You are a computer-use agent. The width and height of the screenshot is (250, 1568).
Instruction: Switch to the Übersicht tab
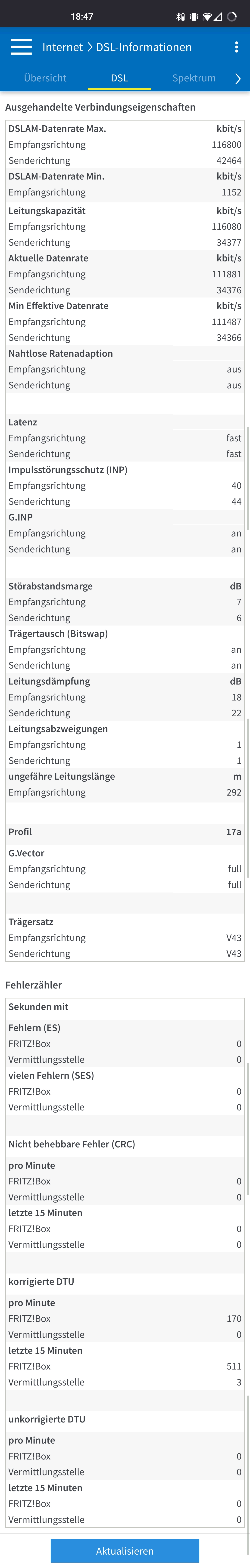coord(45,78)
